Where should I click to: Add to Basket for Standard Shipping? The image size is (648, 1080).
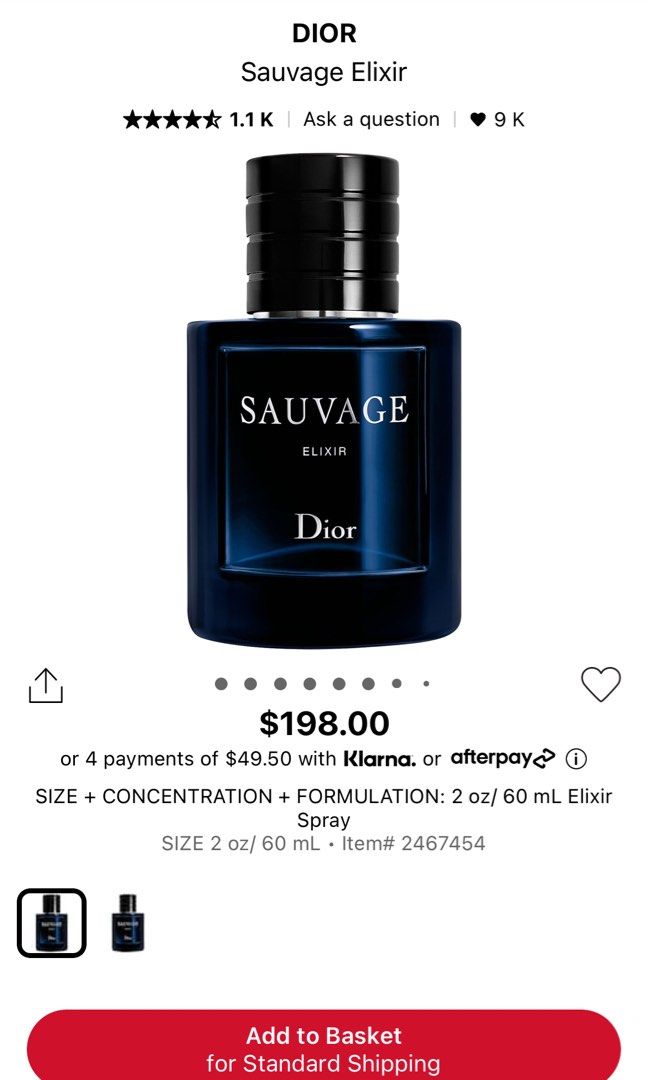click(x=324, y=1045)
